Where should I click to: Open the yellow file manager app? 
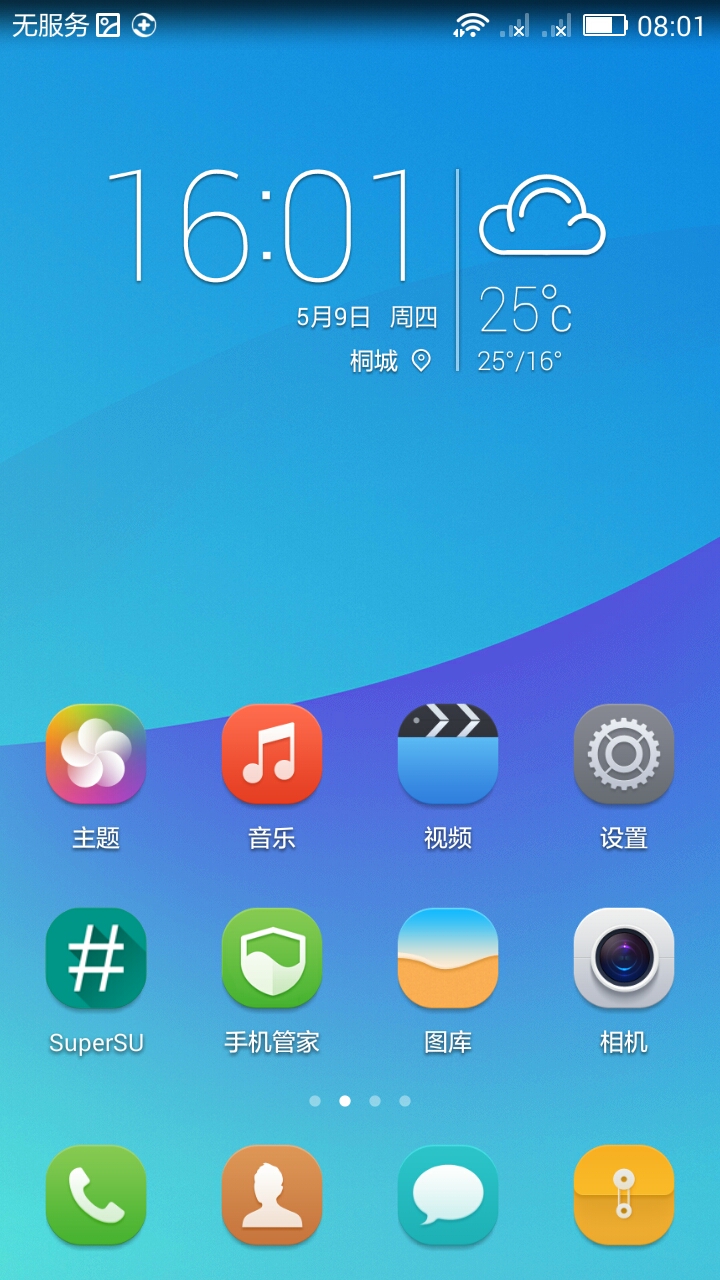(x=624, y=1195)
